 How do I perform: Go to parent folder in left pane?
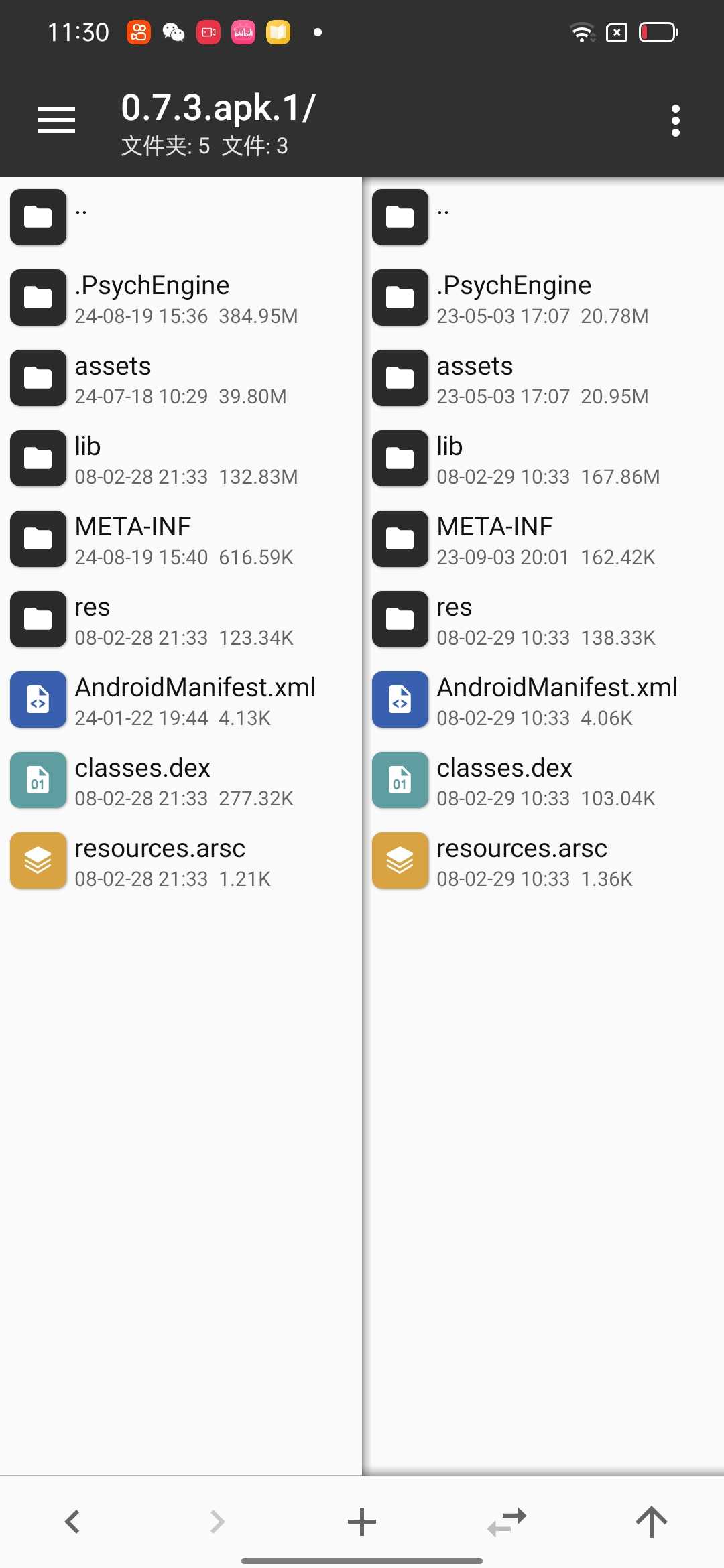(181, 217)
